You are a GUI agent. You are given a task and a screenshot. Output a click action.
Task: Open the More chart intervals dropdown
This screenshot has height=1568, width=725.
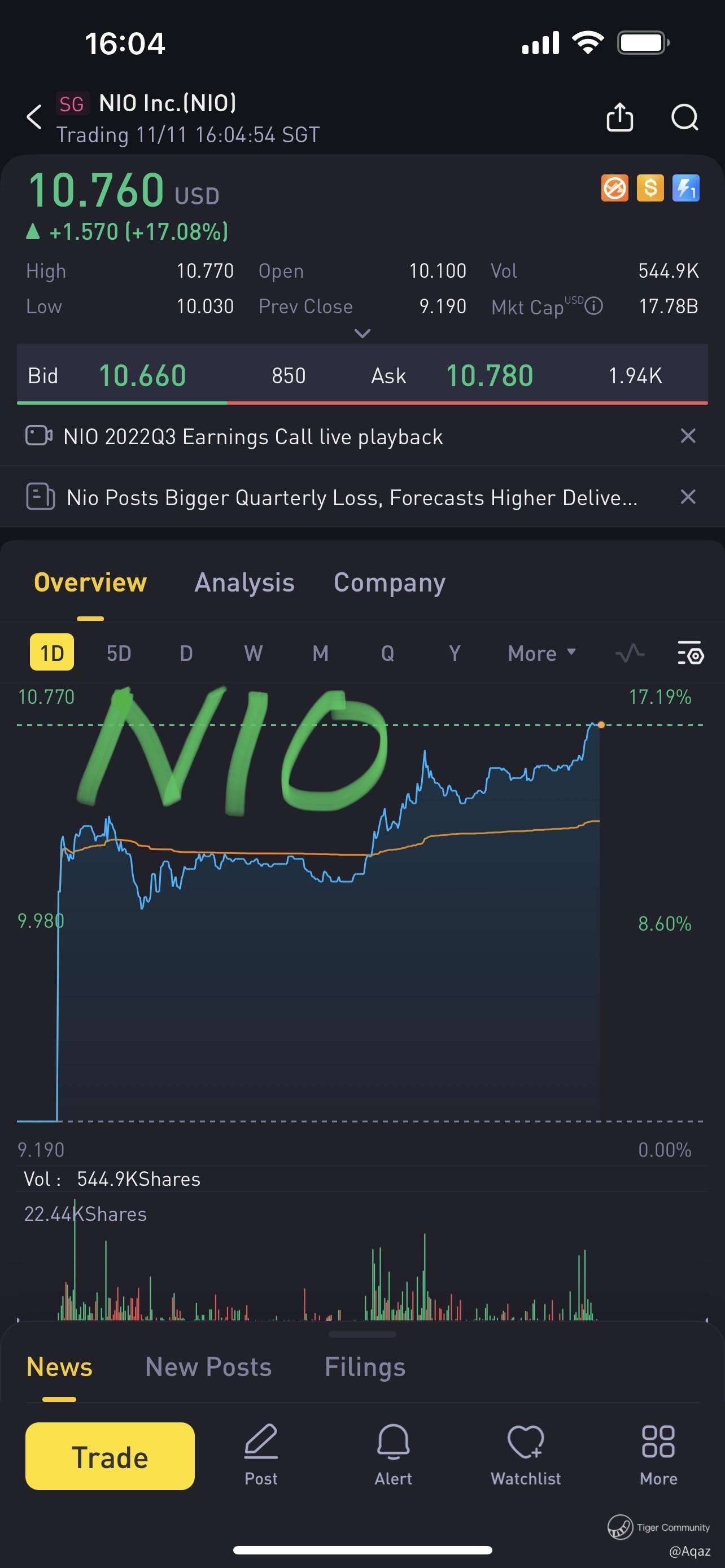[541, 653]
